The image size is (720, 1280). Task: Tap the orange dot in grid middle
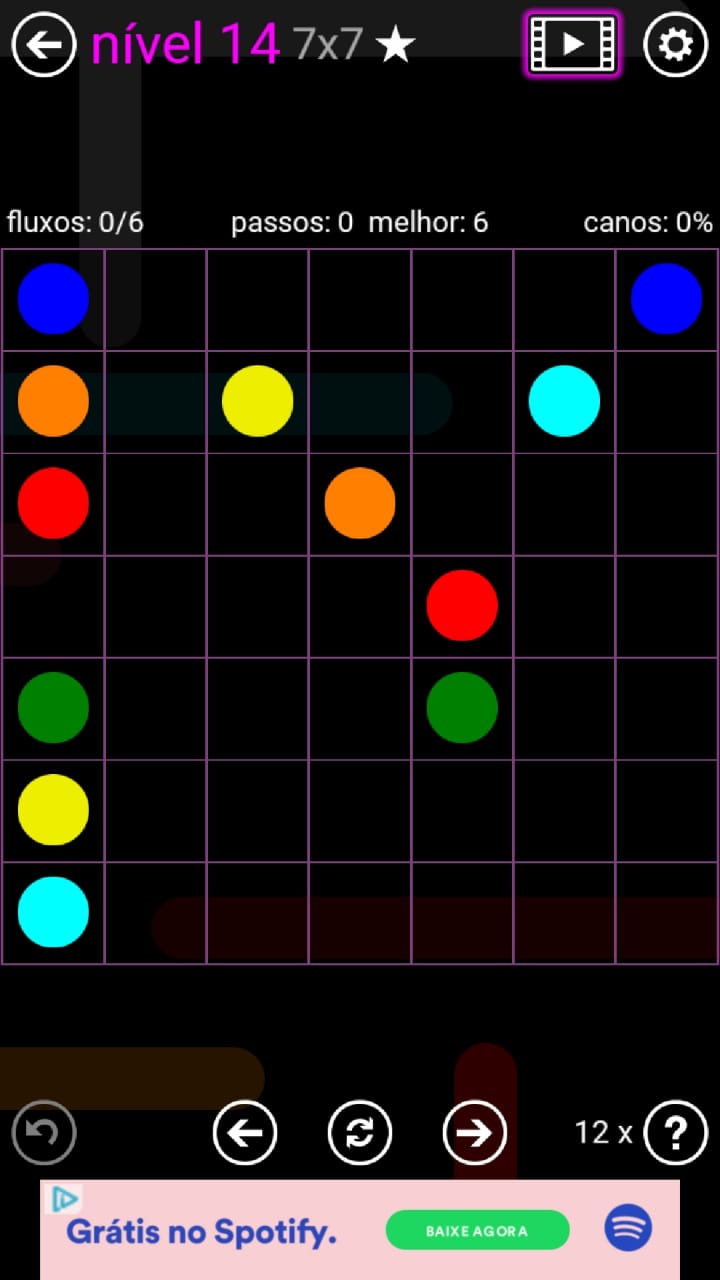pyautogui.click(x=360, y=503)
